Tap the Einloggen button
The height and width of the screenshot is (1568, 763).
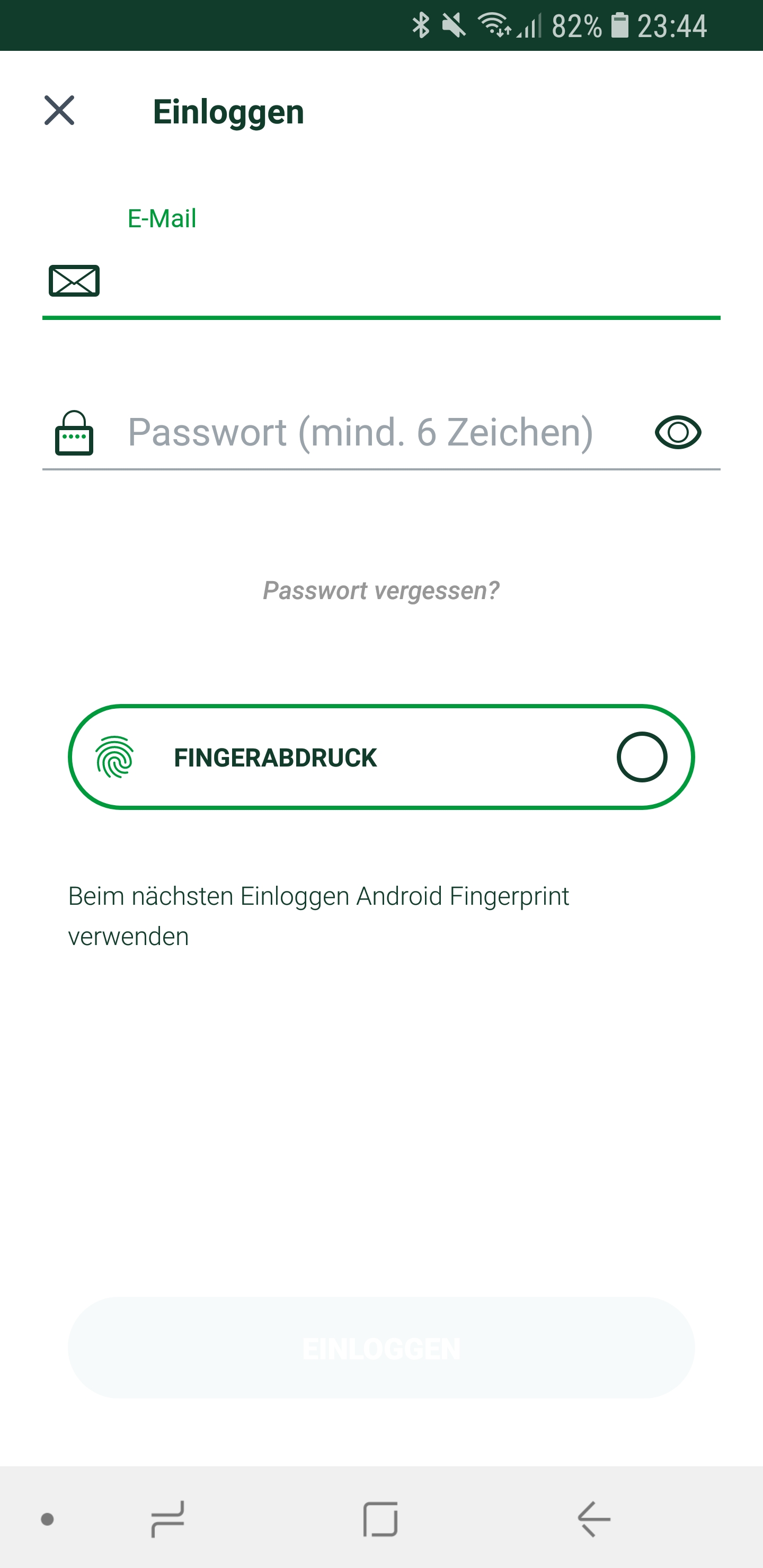(381, 1348)
